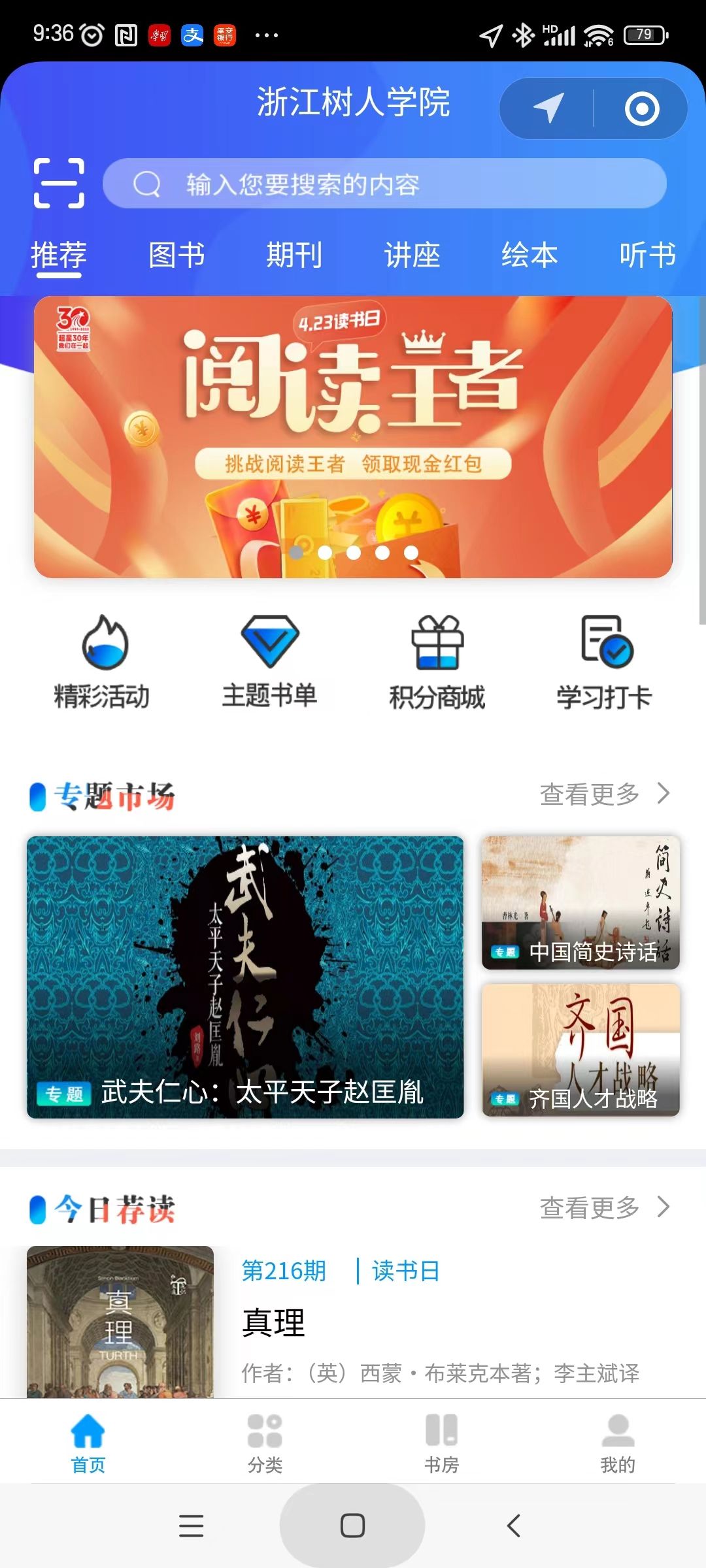Select the 讲座 tab
This screenshot has height=1568, width=706.
click(x=412, y=255)
